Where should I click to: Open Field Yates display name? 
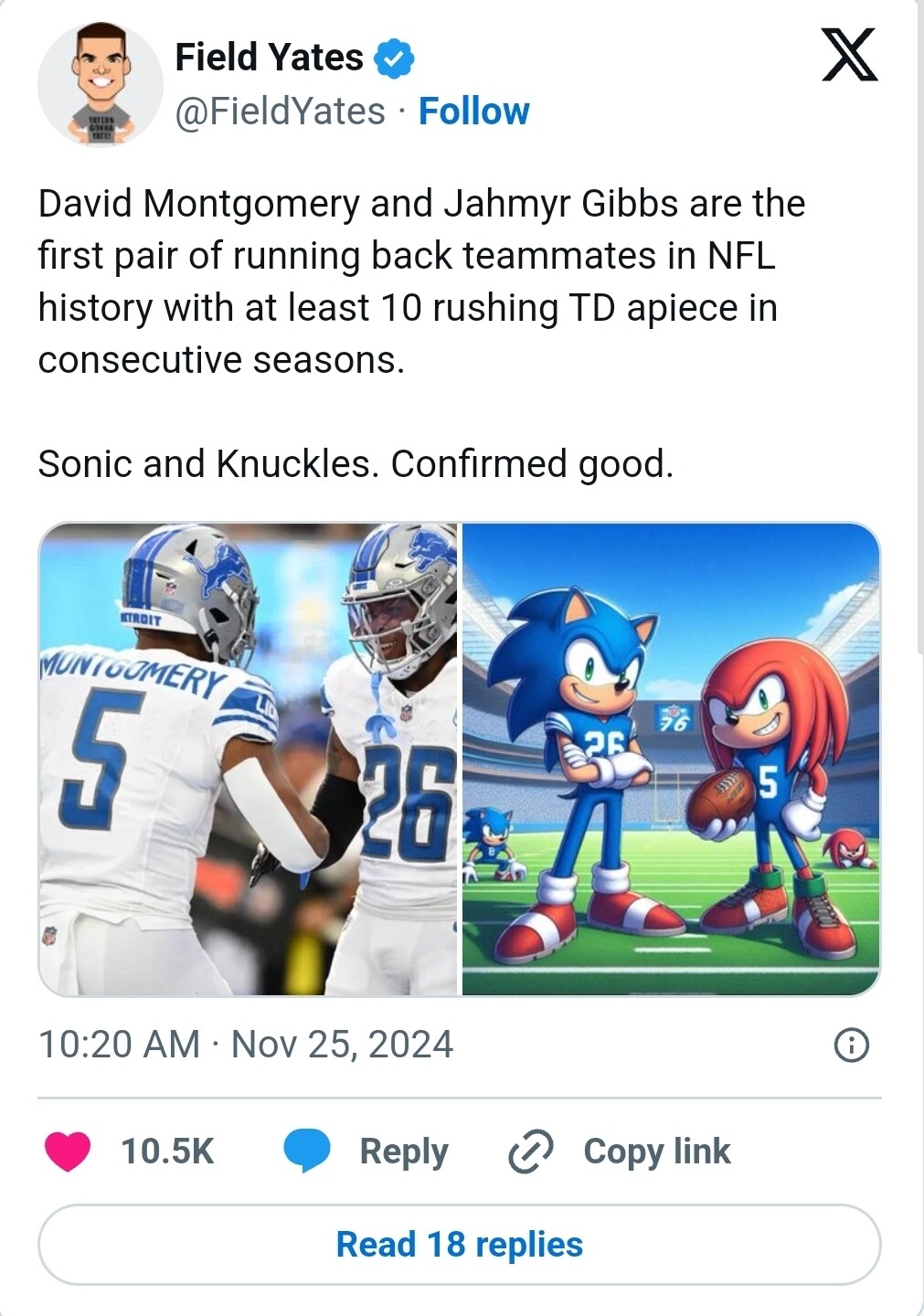click(269, 58)
